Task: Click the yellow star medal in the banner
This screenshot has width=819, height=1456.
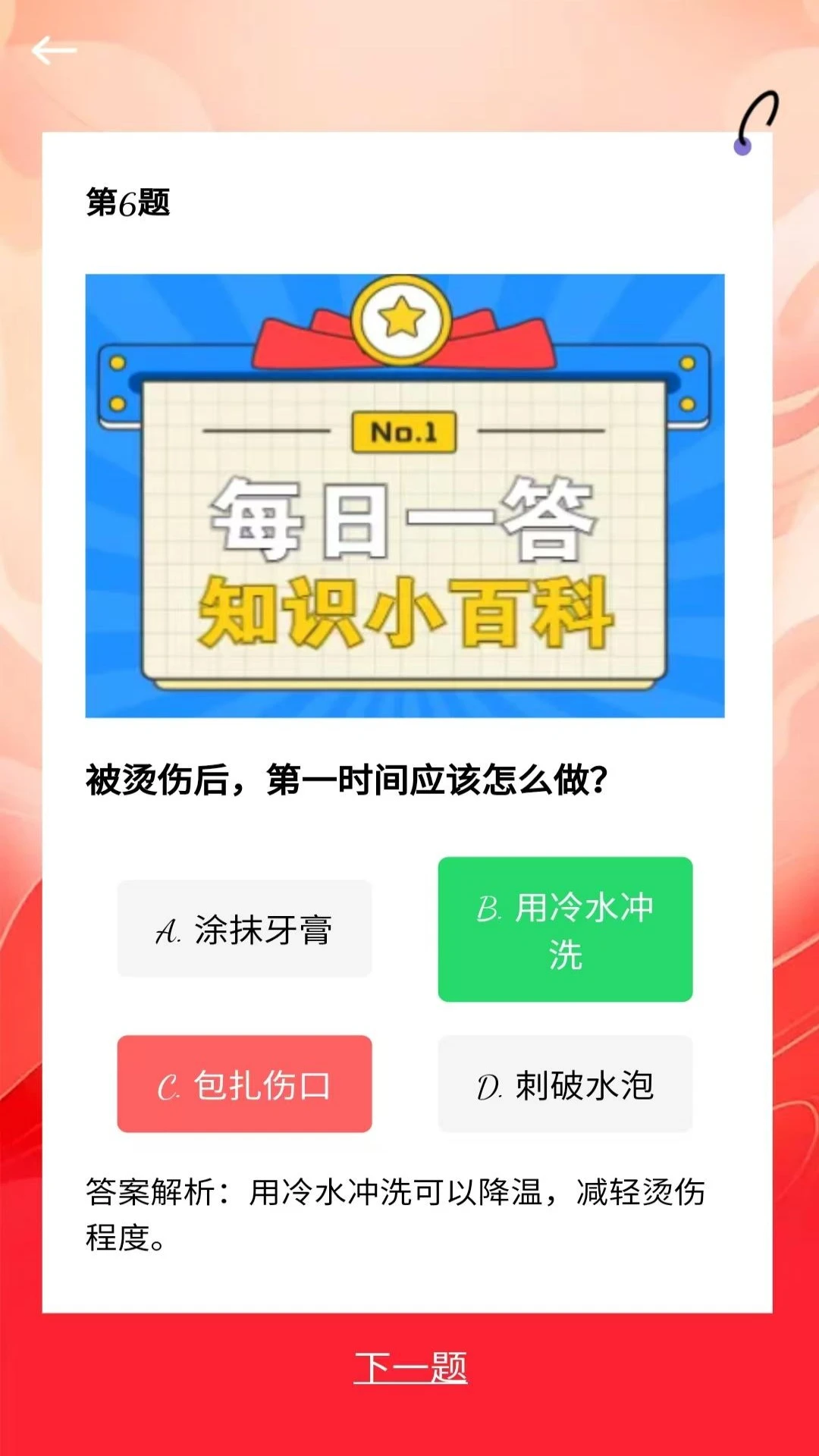Action: coord(404,322)
